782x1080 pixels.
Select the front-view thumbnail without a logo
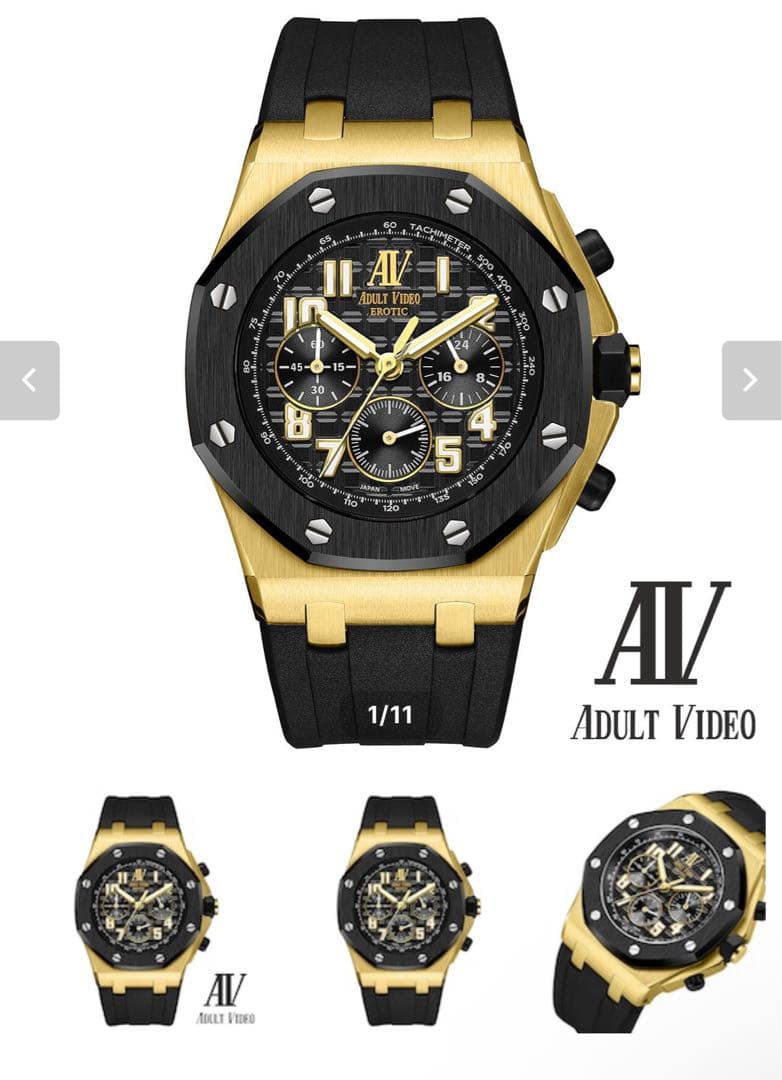(406, 910)
